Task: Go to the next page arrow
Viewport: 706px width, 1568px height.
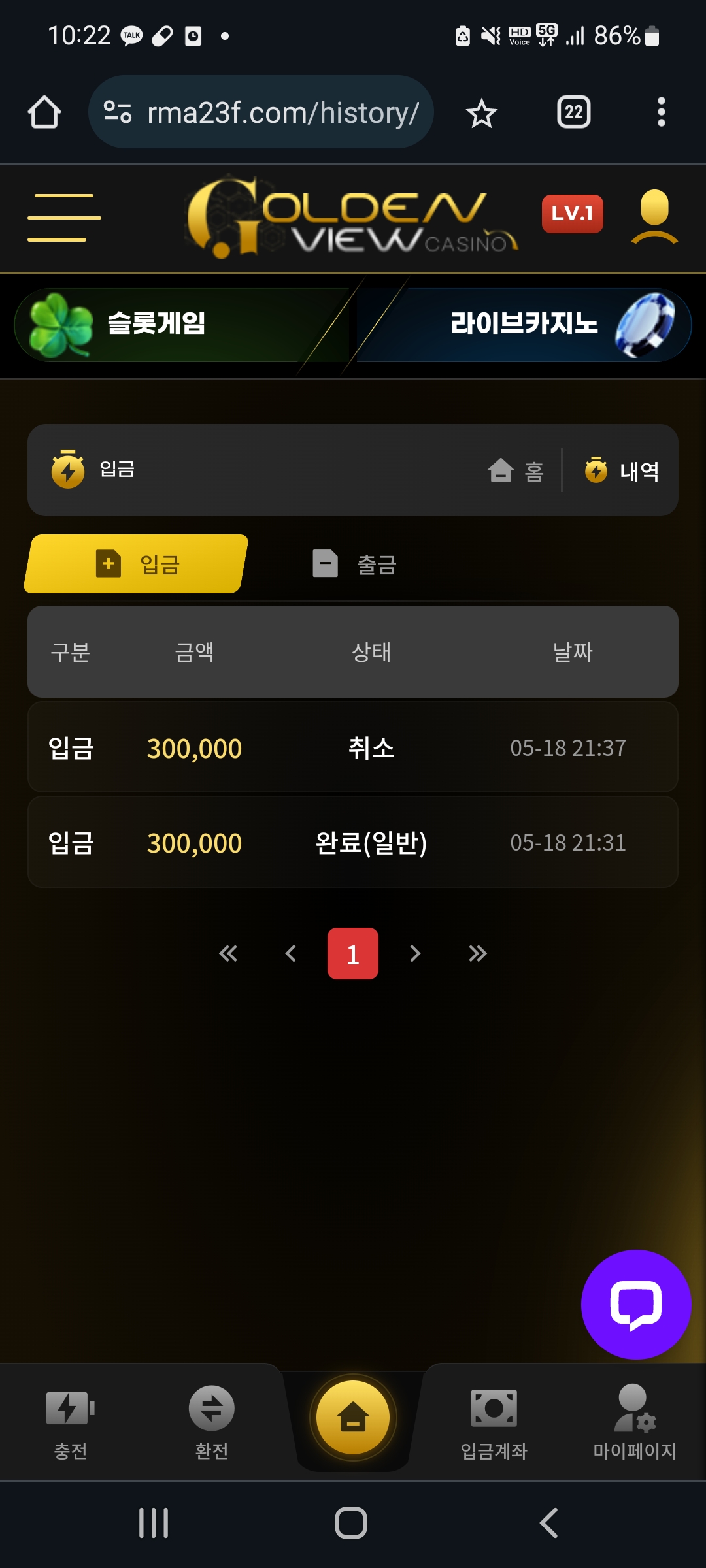Action: (415, 954)
